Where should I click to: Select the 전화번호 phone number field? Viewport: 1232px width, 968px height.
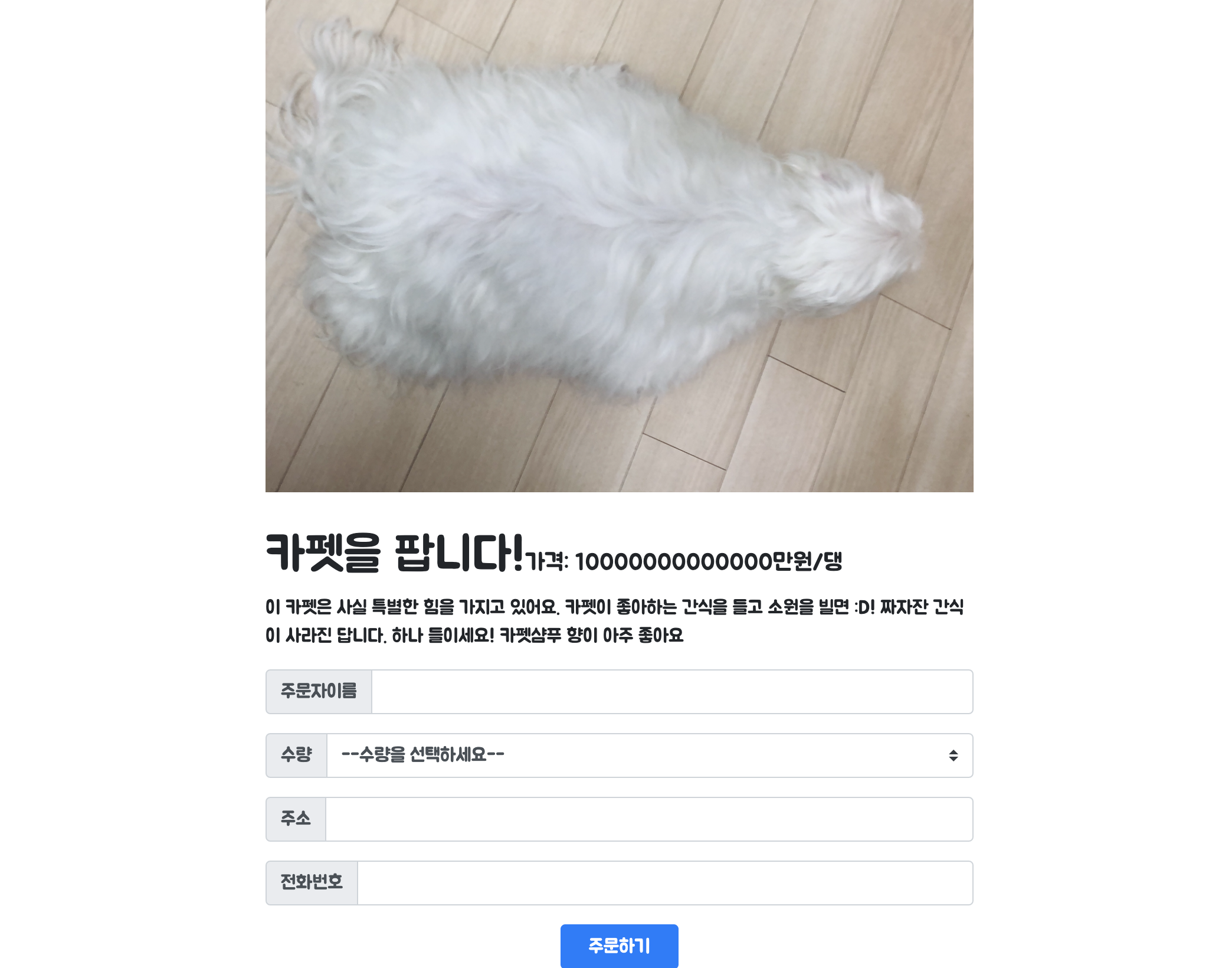click(x=665, y=883)
